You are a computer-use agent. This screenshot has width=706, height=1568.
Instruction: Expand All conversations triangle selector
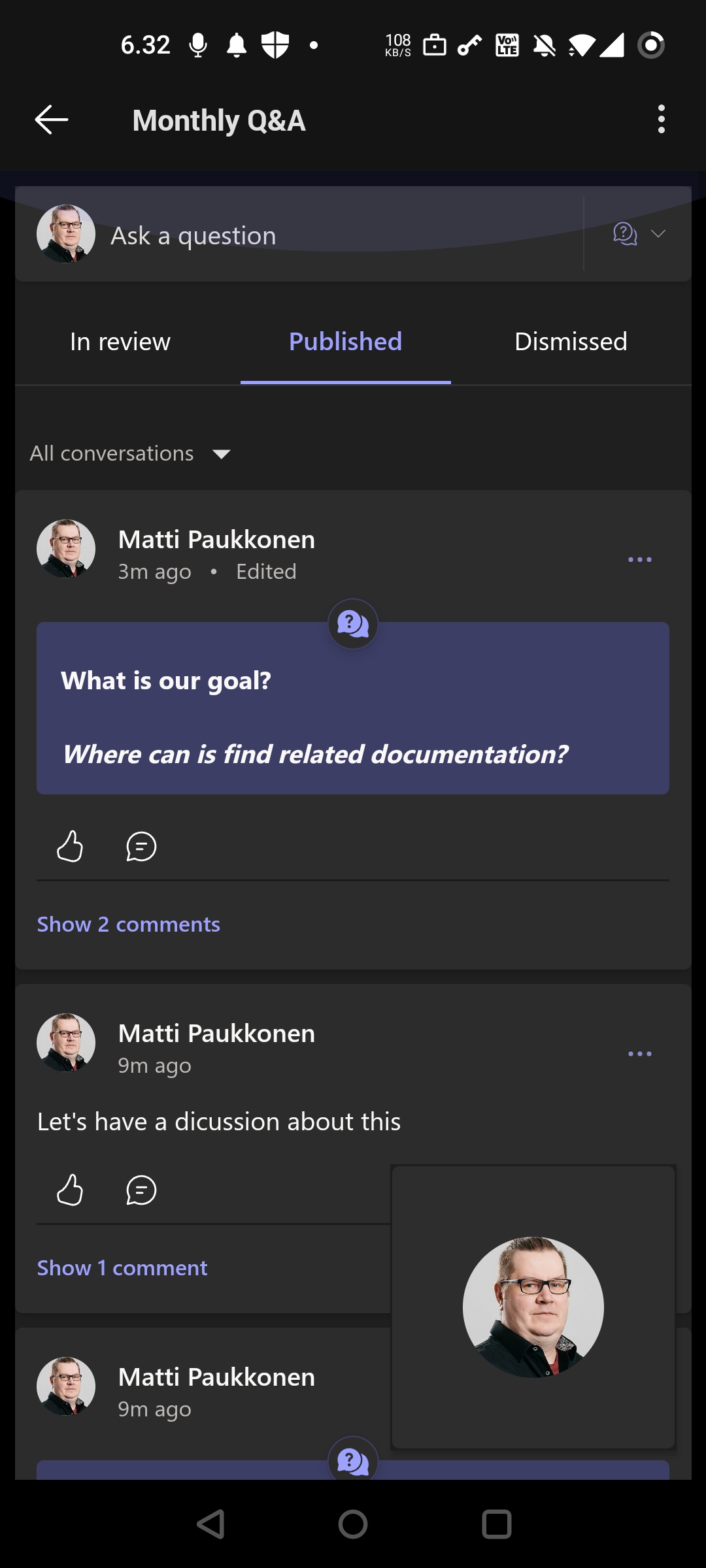221,454
